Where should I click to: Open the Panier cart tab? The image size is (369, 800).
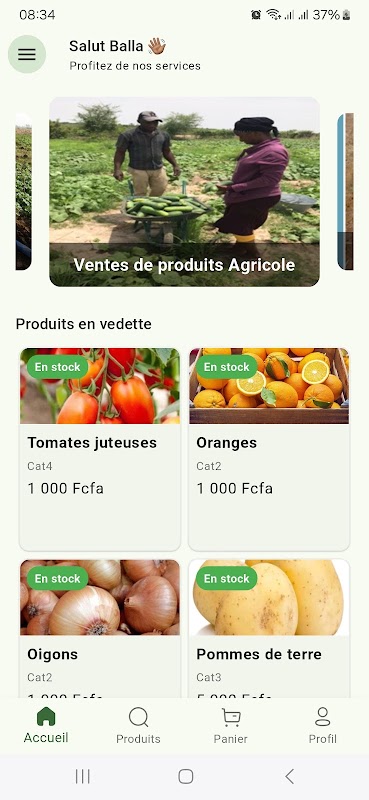(x=231, y=725)
